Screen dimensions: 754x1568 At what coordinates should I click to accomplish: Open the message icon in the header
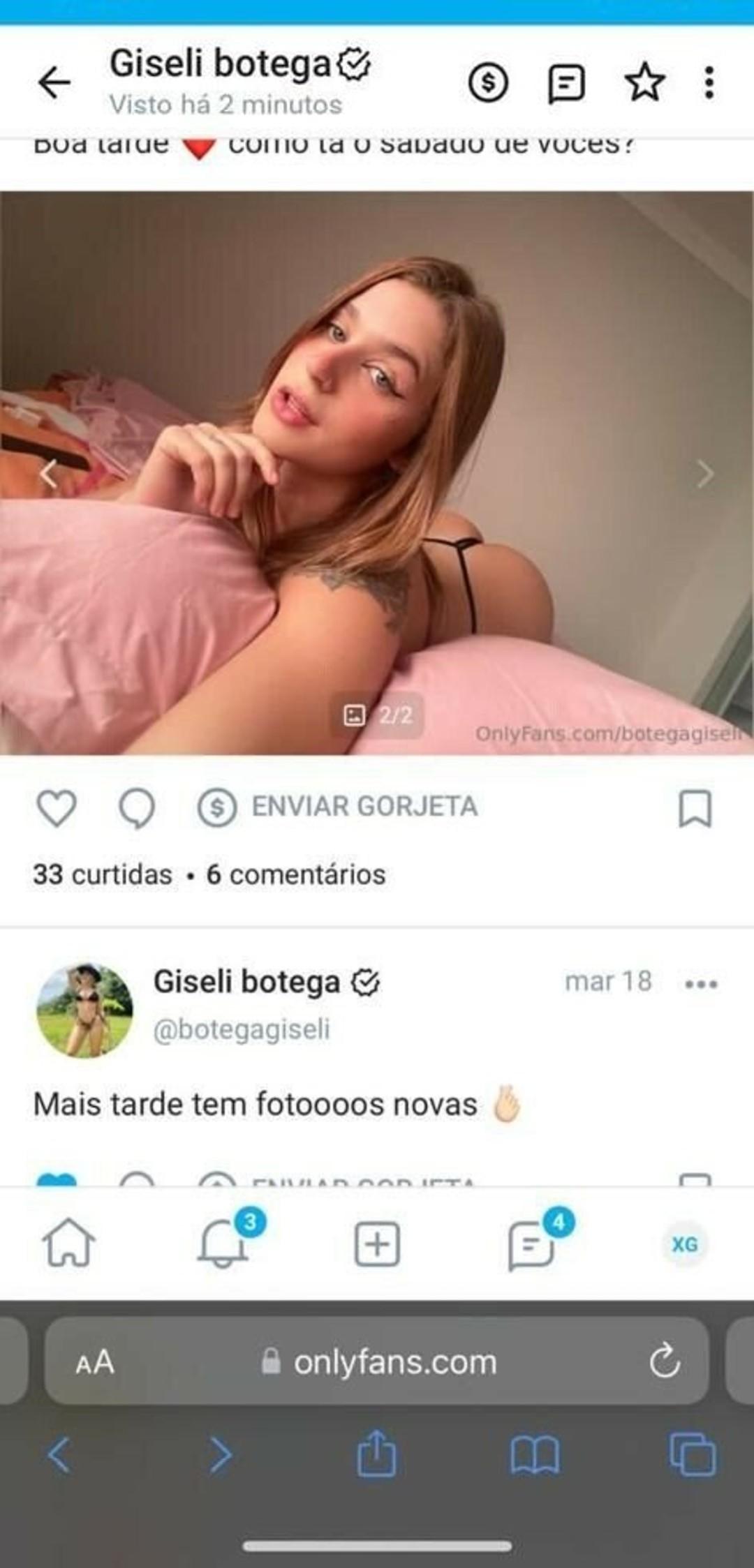tap(565, 84)
